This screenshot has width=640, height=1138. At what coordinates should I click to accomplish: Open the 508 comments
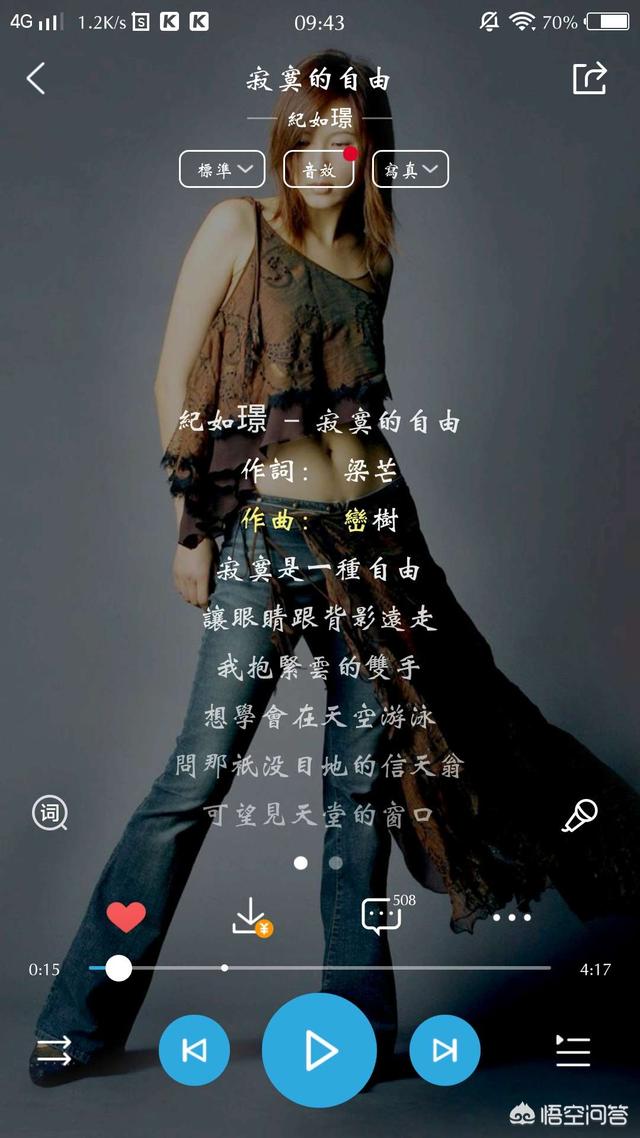point(381,915)
